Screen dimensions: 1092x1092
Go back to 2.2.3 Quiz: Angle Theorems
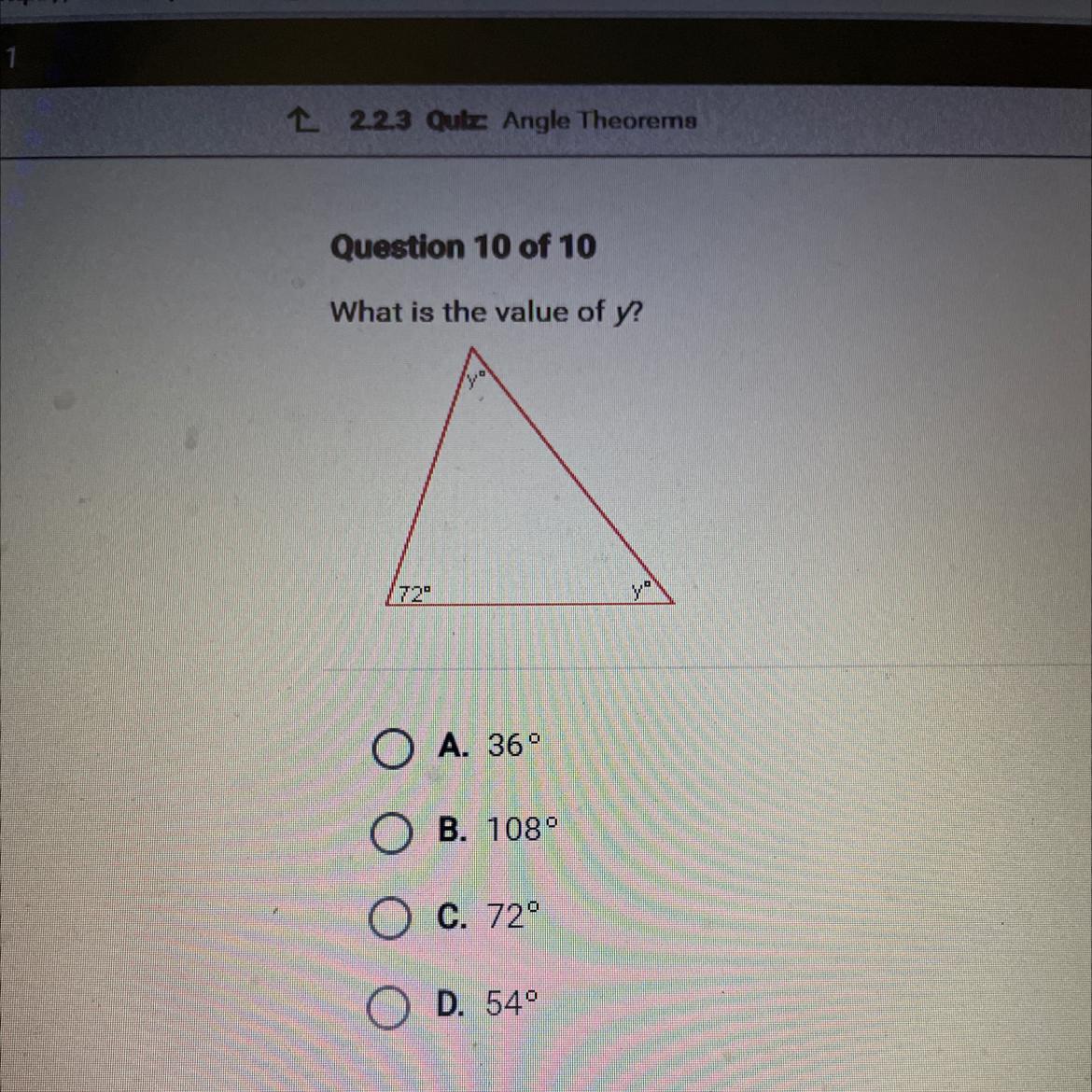coord(300,120)
